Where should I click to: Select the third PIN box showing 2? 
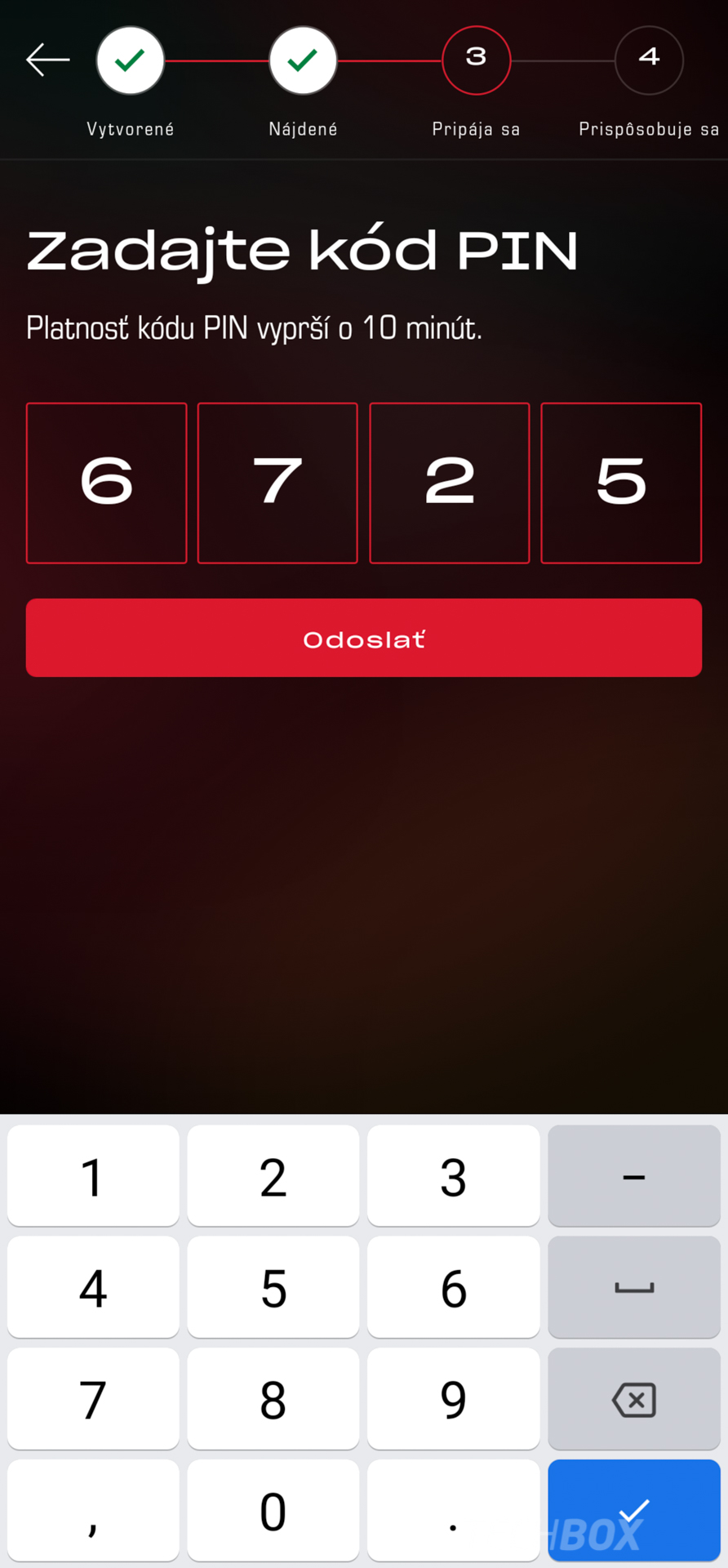pyautogui.click(x=450, y=483)
